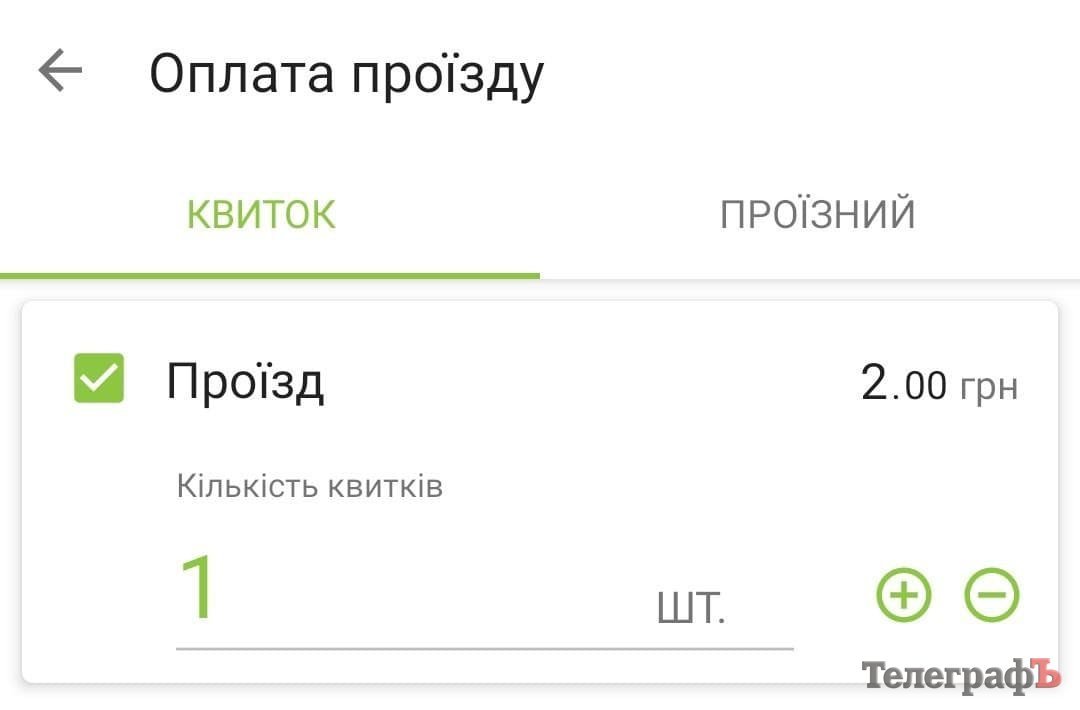Go back from Оплата проїзду screen
Screen dimensions: 1080x710
(60, 72)
